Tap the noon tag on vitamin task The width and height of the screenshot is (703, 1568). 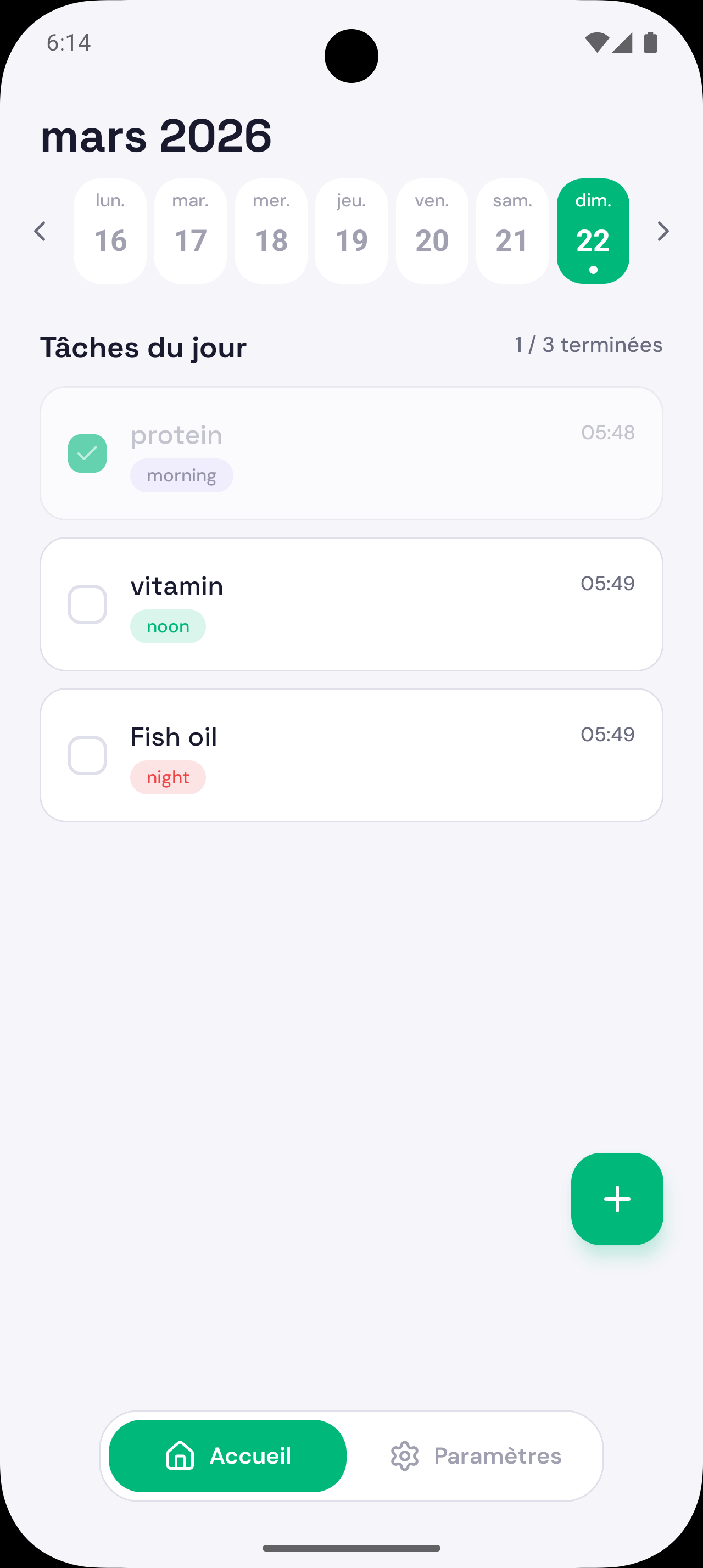coord(168,626)
